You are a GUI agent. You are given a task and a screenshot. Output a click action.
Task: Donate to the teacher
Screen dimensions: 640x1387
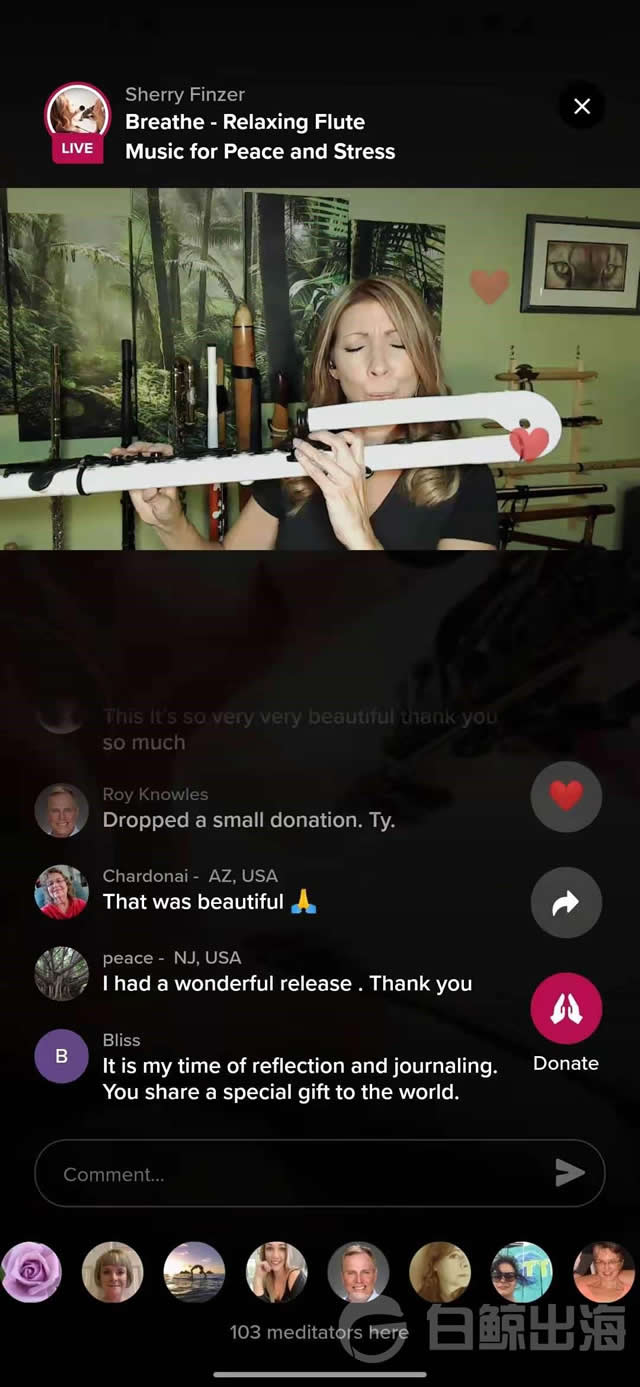(x=566, y=1009)
